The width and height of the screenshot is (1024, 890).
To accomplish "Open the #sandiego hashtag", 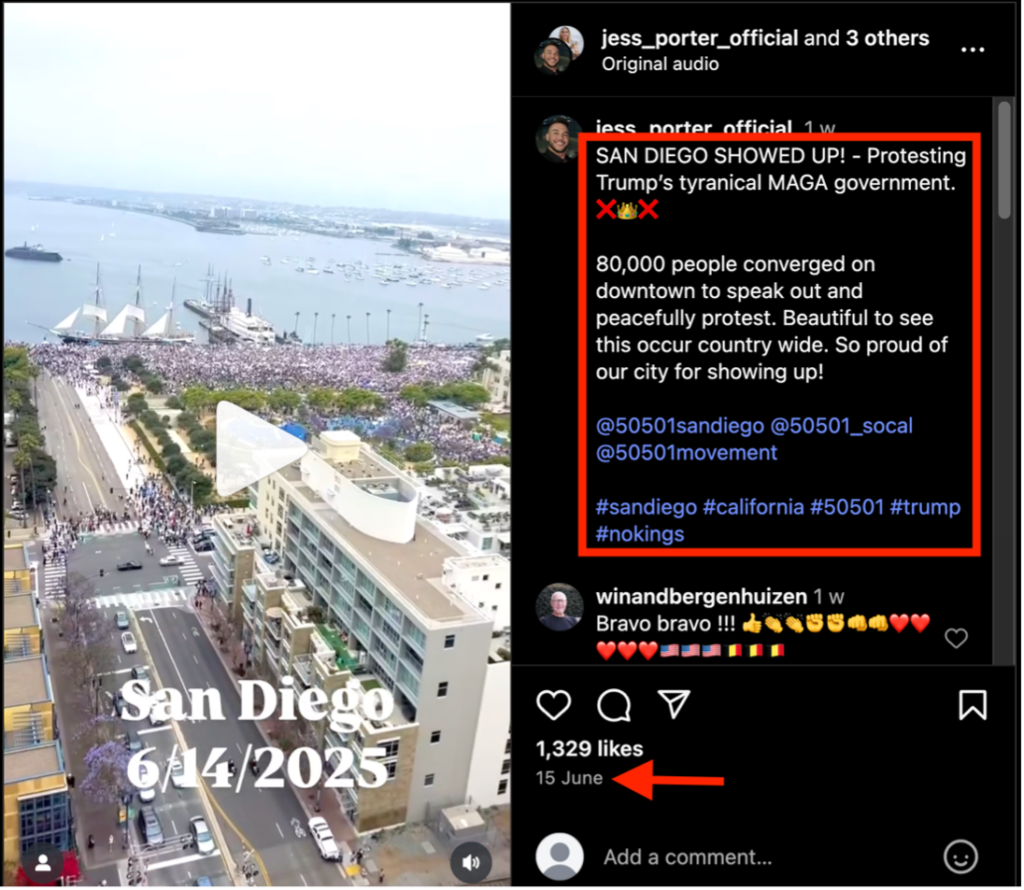I will click(x=645, y=507).
